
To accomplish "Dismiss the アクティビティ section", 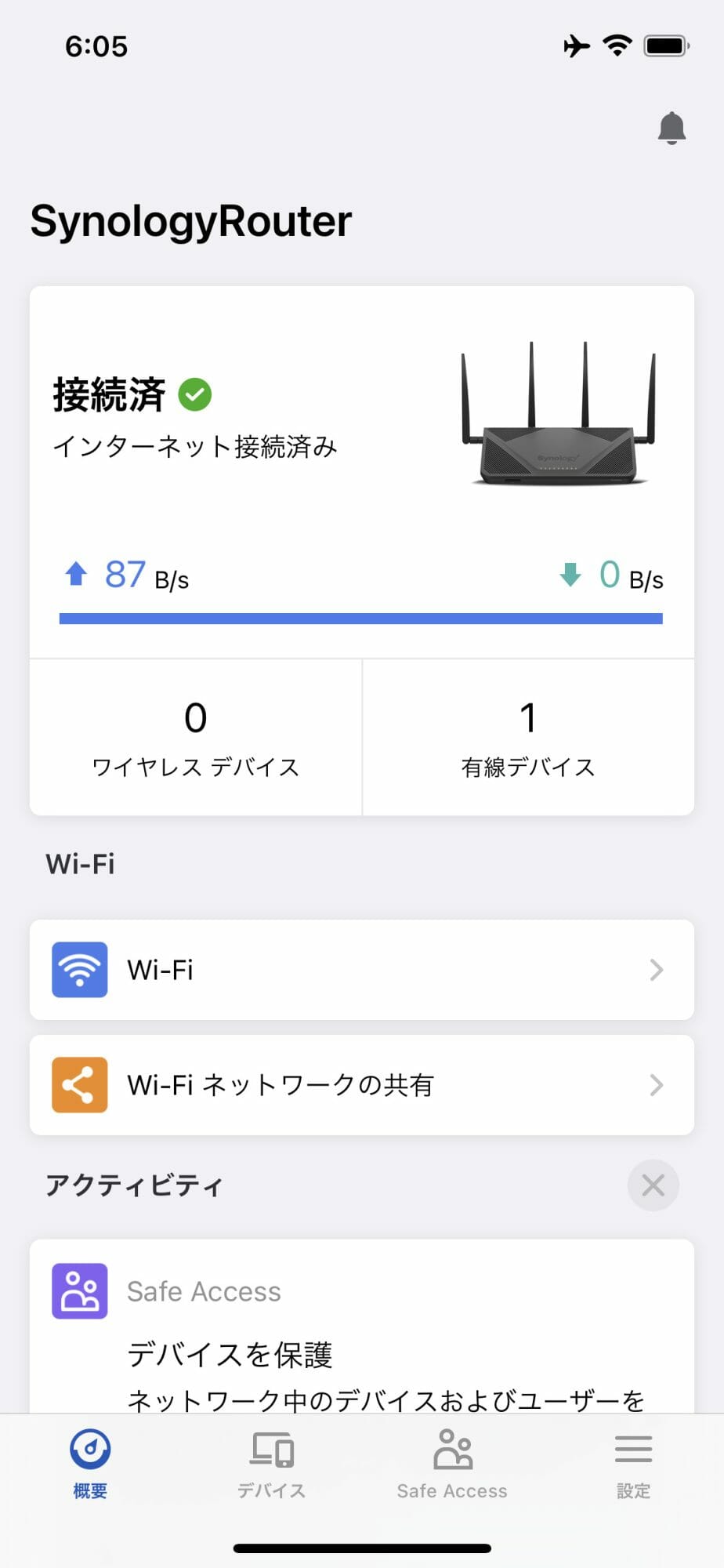I will pyautogui.click(x=653, y=1185).
